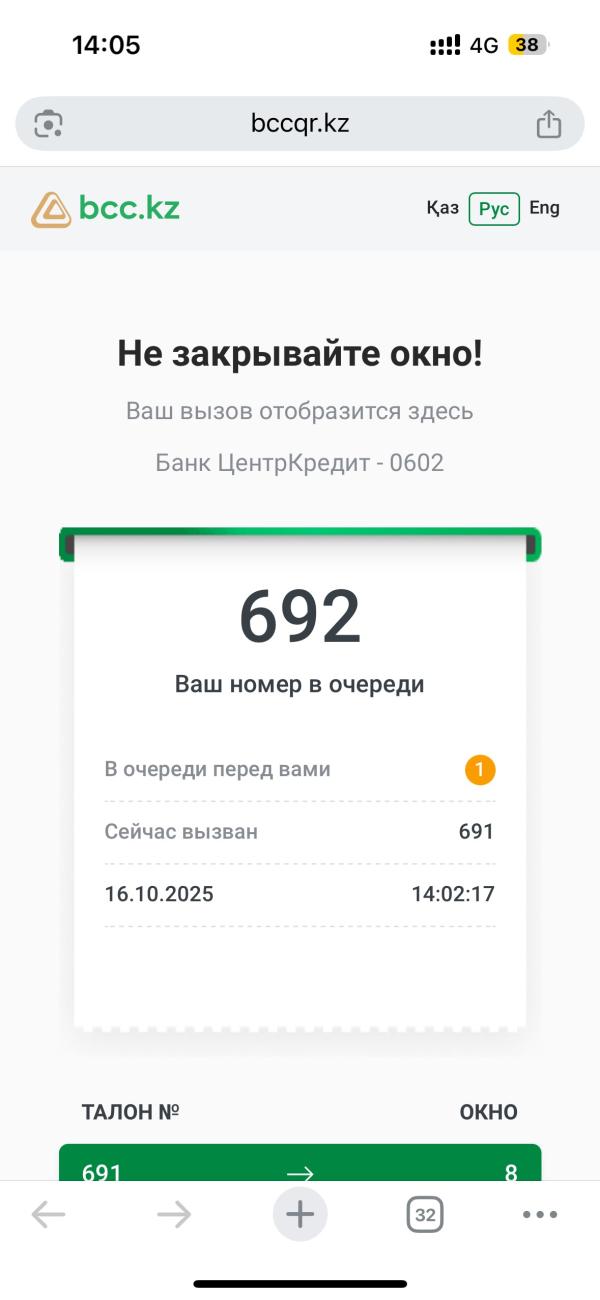Open a new browser tab
Screen dimensions: 600x1300
[x=300, y=1214]
